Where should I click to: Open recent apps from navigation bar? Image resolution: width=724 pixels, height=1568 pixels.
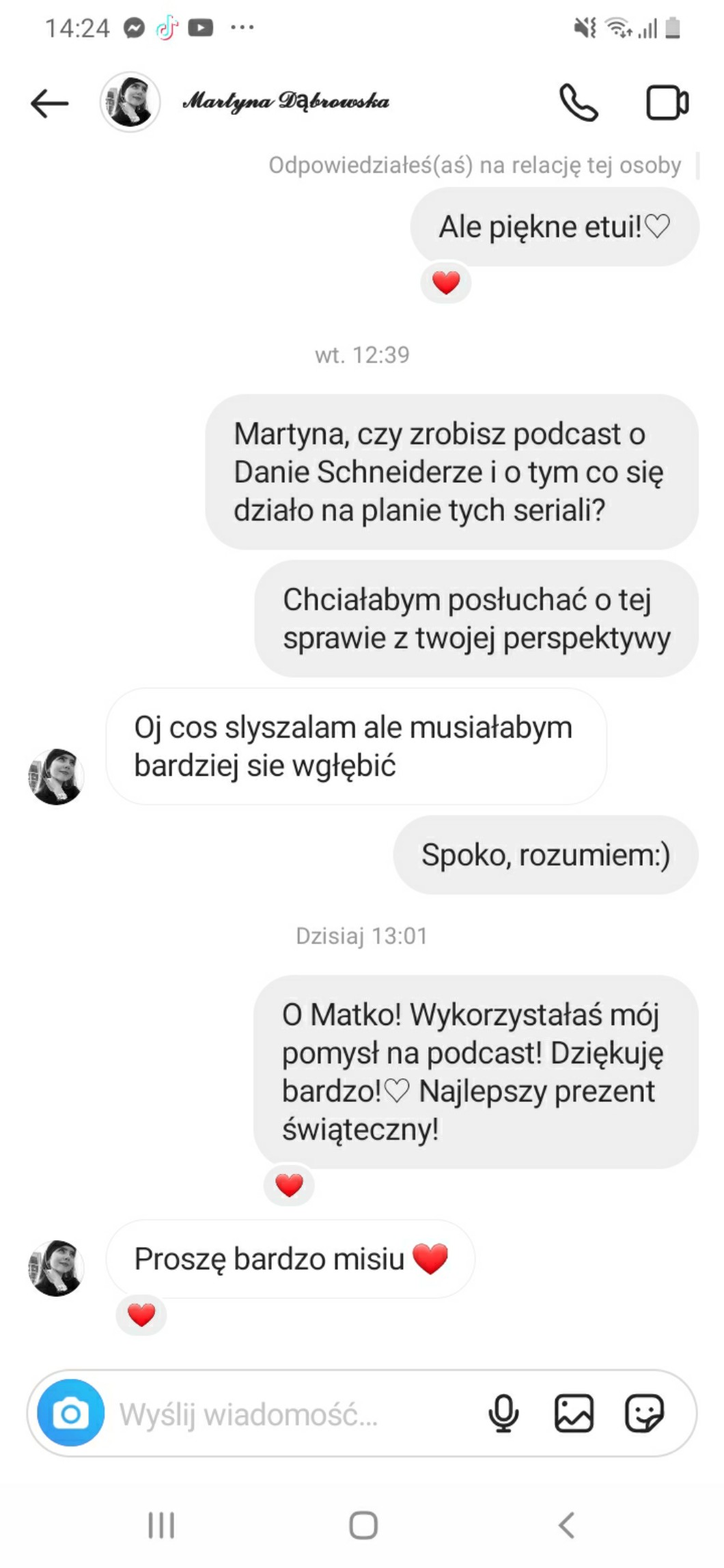click(x=161, y=1525)
